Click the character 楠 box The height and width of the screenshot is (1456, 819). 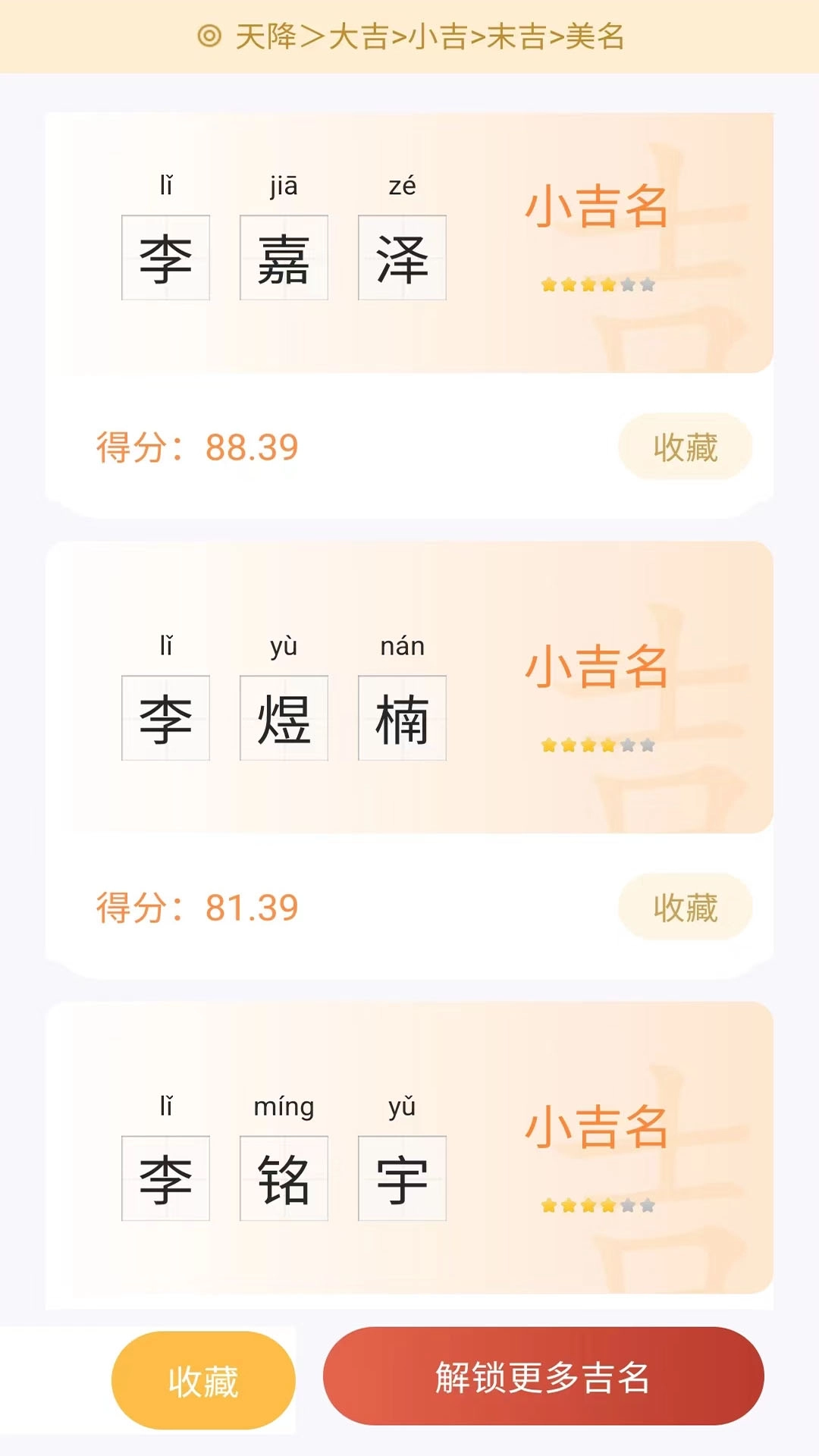tap(402, 719)
